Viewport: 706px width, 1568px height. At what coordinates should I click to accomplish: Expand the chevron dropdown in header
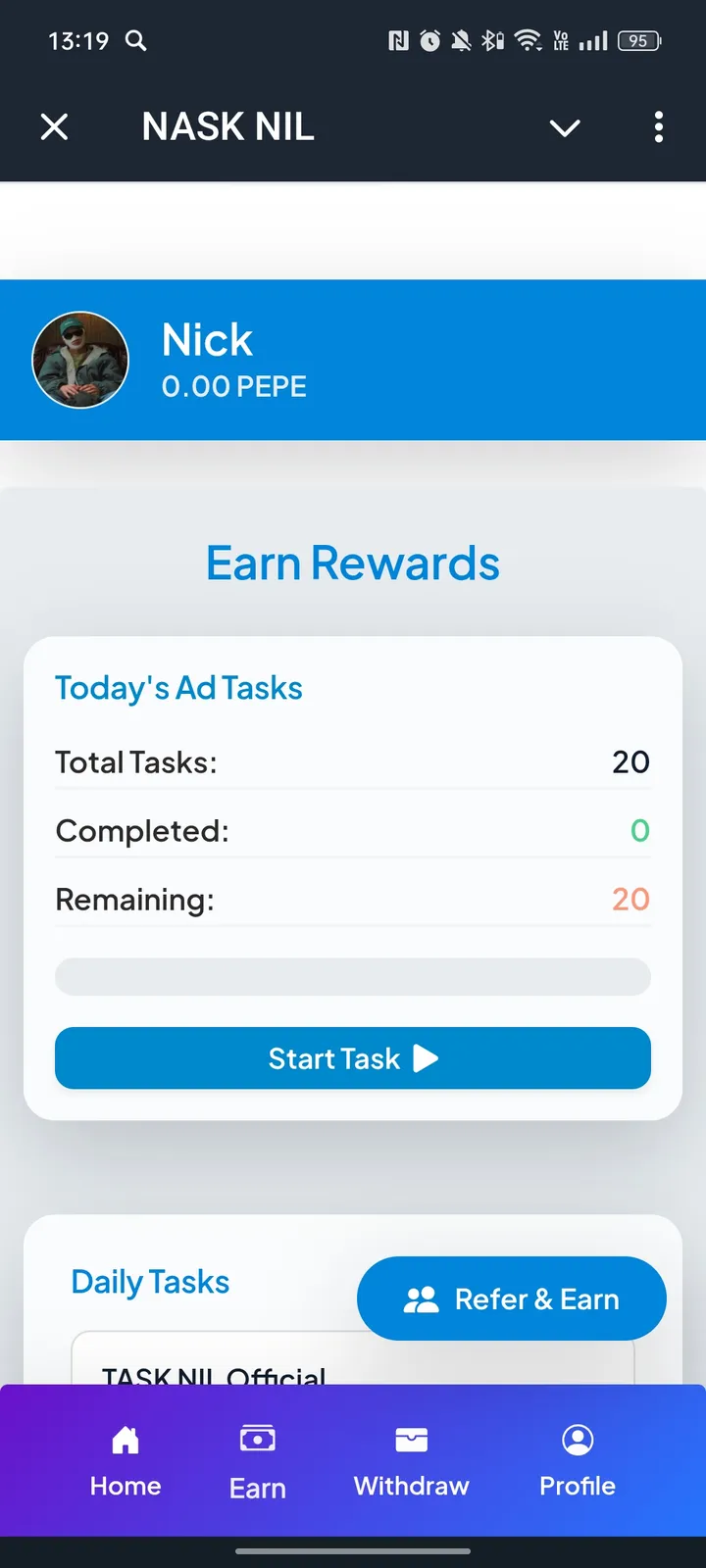pyautogui.click(x=565, y=127)
